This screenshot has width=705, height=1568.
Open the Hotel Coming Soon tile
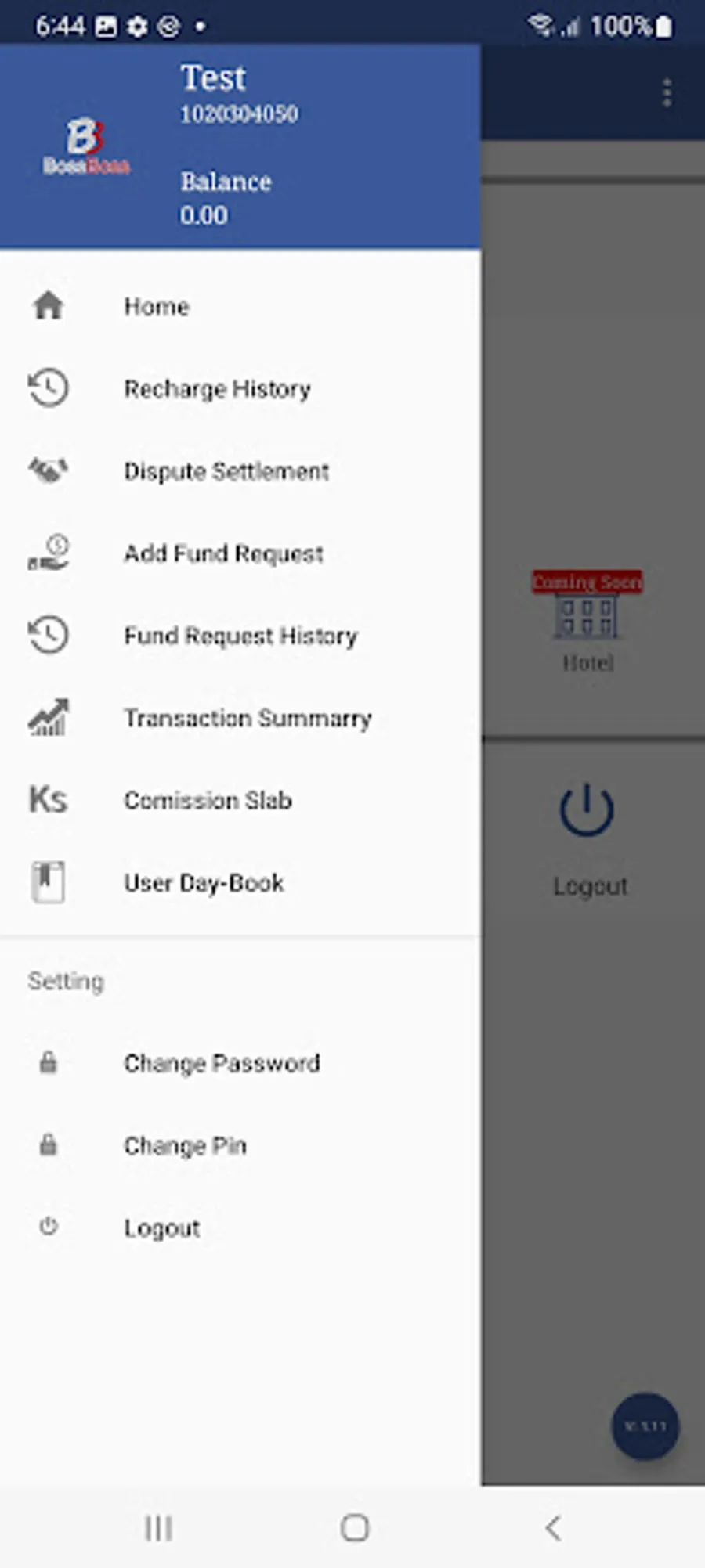click(x=587, y=618)
